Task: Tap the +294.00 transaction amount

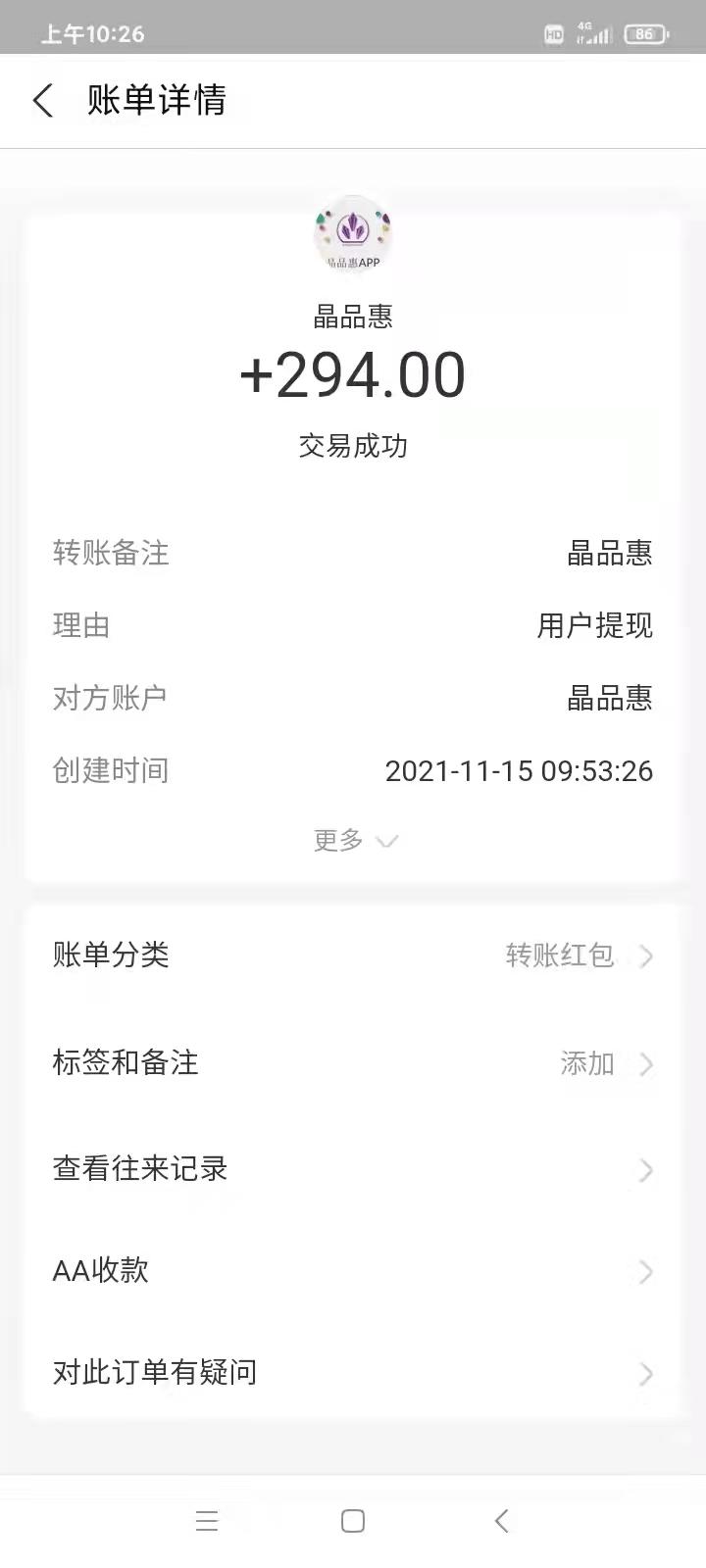Action: pyautogui.click(x=353, y=374)
